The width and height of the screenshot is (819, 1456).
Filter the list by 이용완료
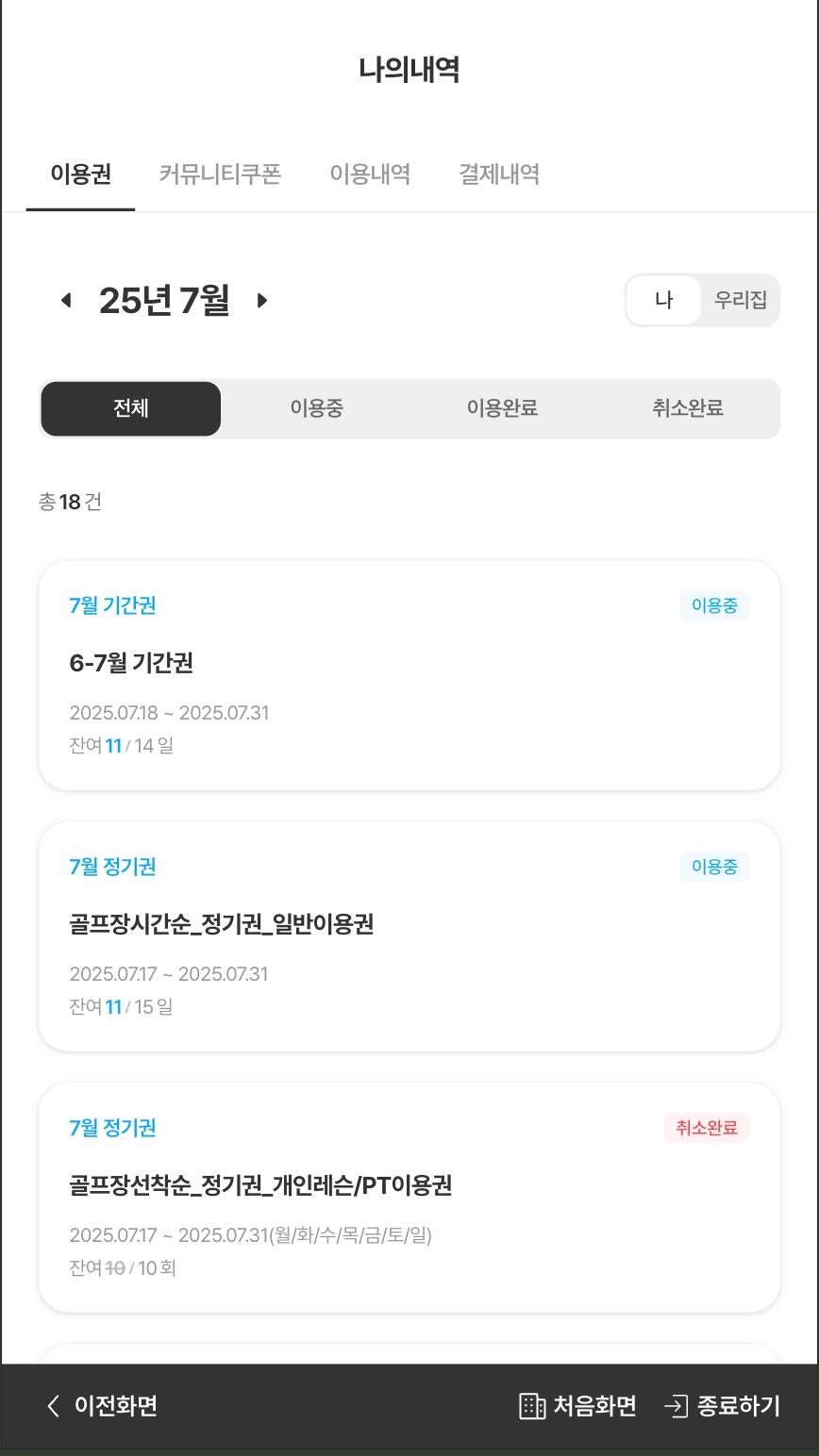tap(502, 408)
